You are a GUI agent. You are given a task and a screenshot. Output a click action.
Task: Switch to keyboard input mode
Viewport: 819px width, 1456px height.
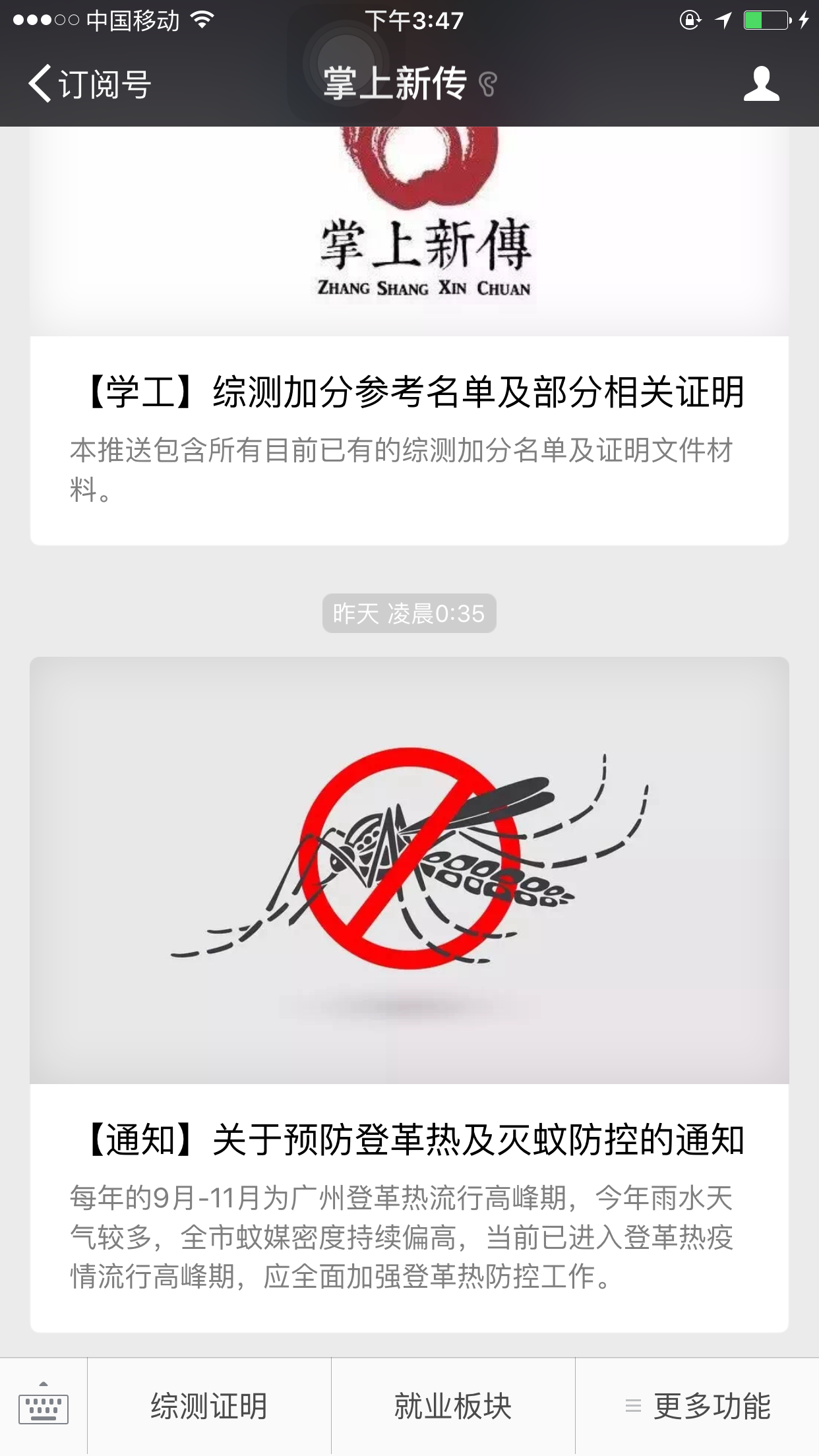tap(44, 1407)
